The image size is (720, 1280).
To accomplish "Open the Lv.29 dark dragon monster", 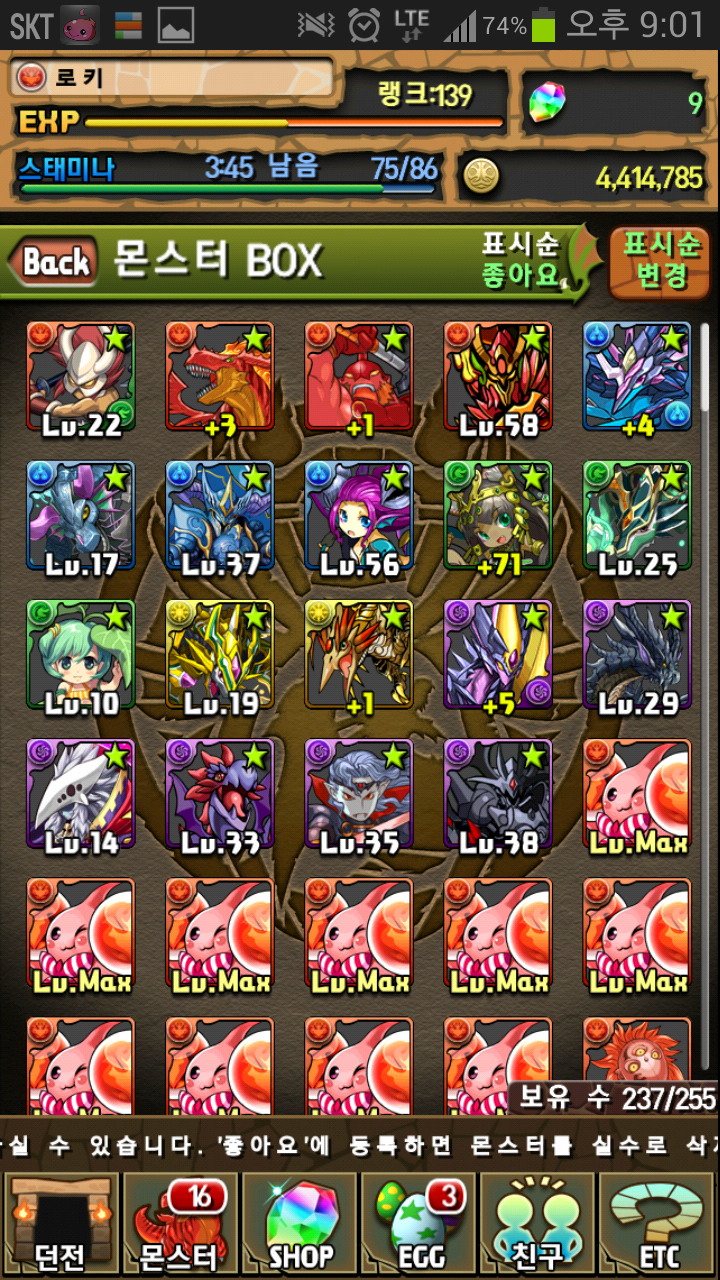I will click(637, 655).
